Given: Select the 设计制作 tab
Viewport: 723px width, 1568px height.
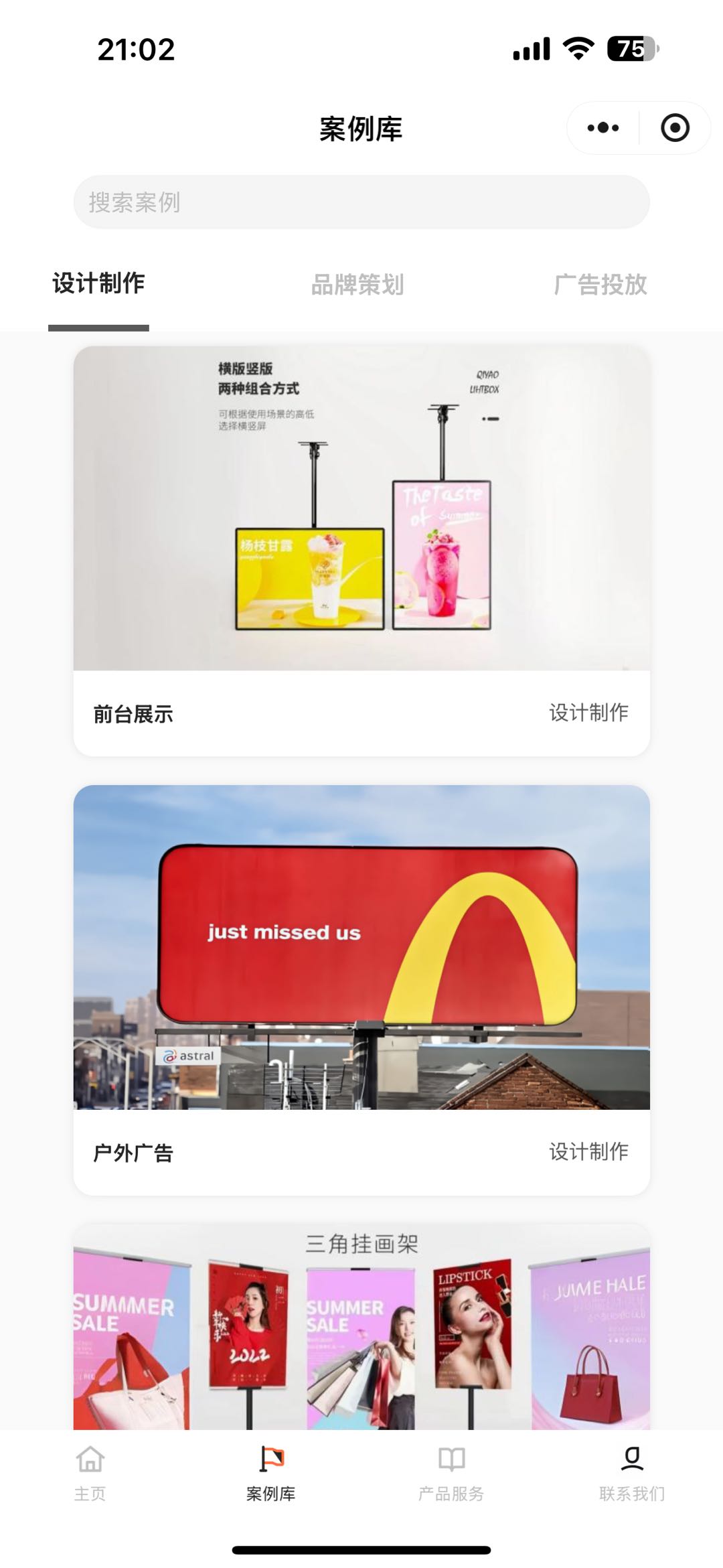Looking at the screenshot, I should pos(98,283).
